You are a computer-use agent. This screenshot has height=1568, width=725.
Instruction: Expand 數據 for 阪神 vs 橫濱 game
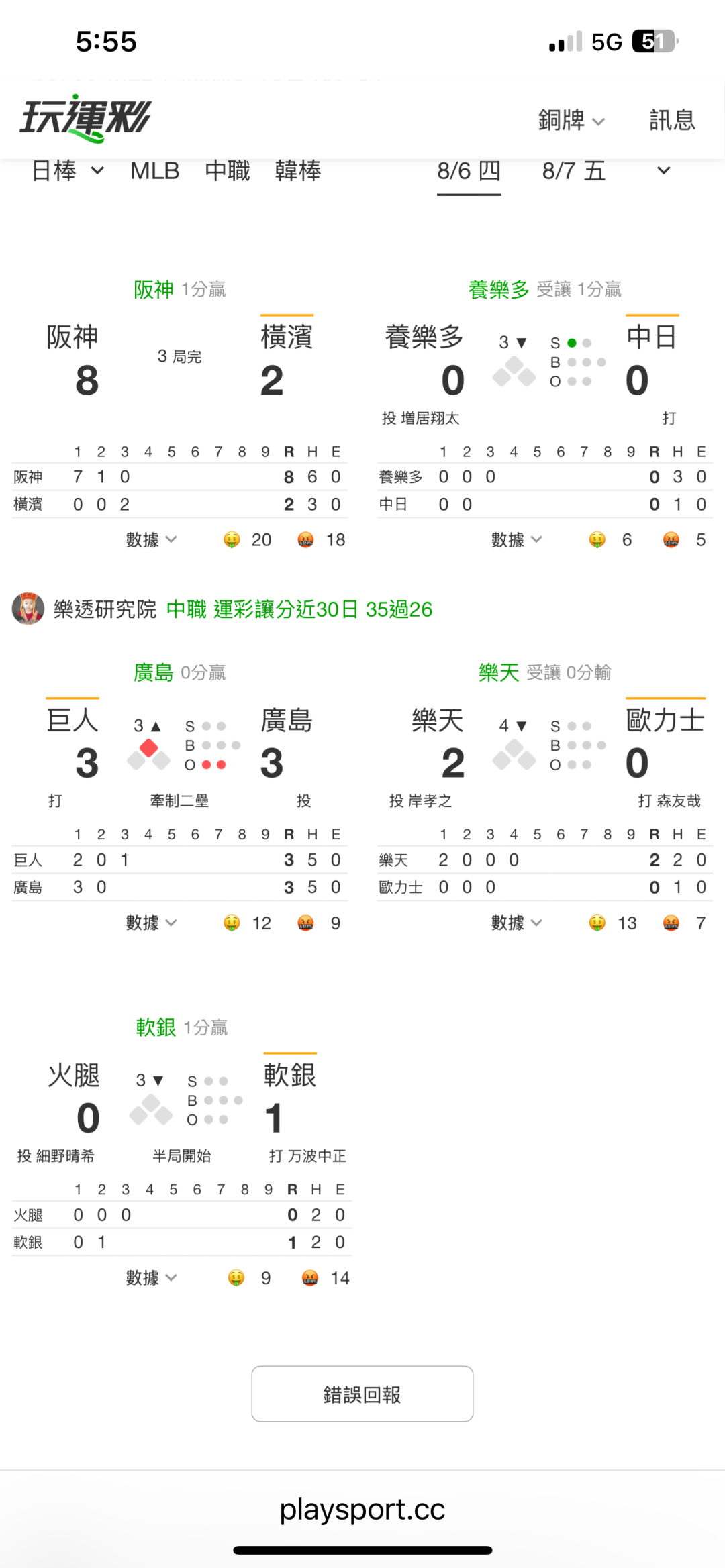[152, 540]
